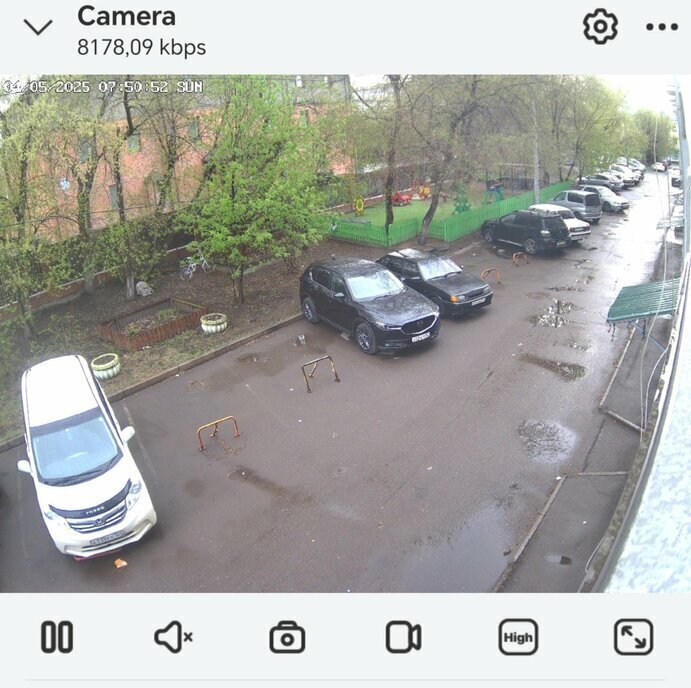
Task: Open camera settings gear
Action: click(600, 26)
